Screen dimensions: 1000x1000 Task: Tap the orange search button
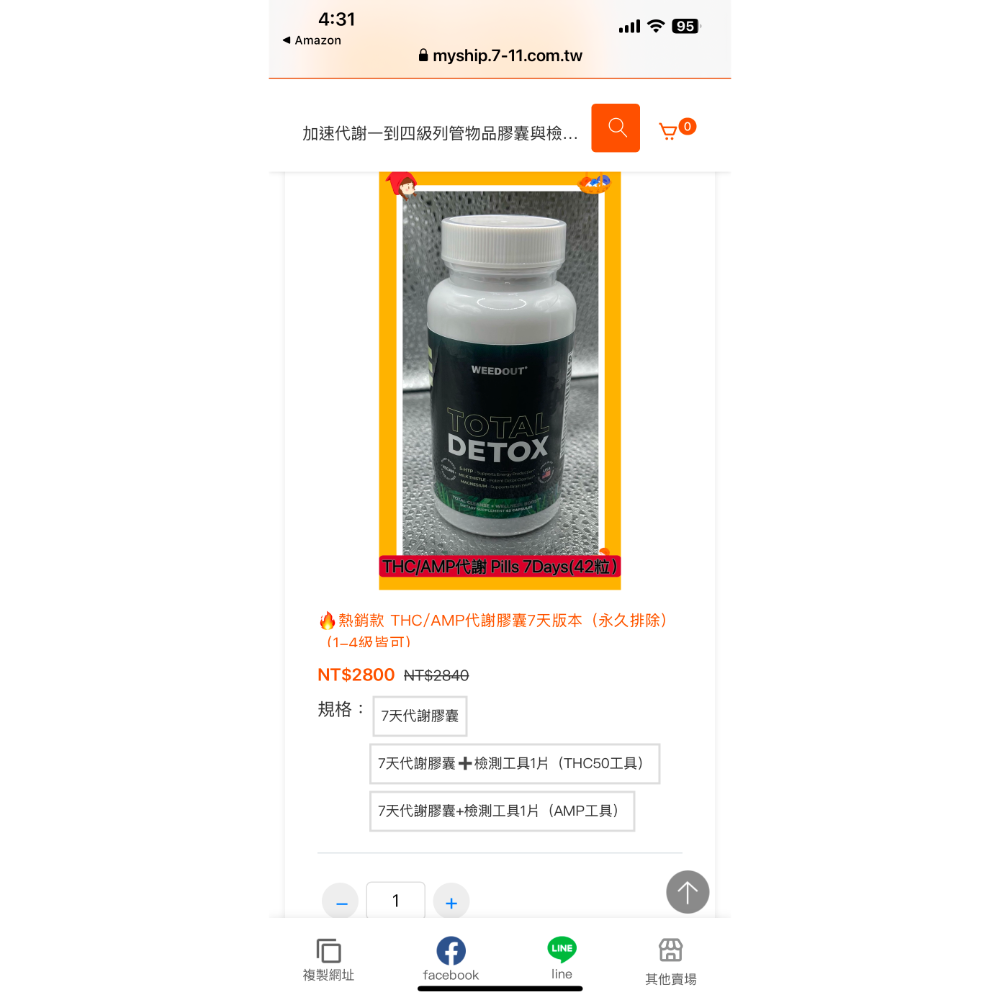click(x=615, y=128)
